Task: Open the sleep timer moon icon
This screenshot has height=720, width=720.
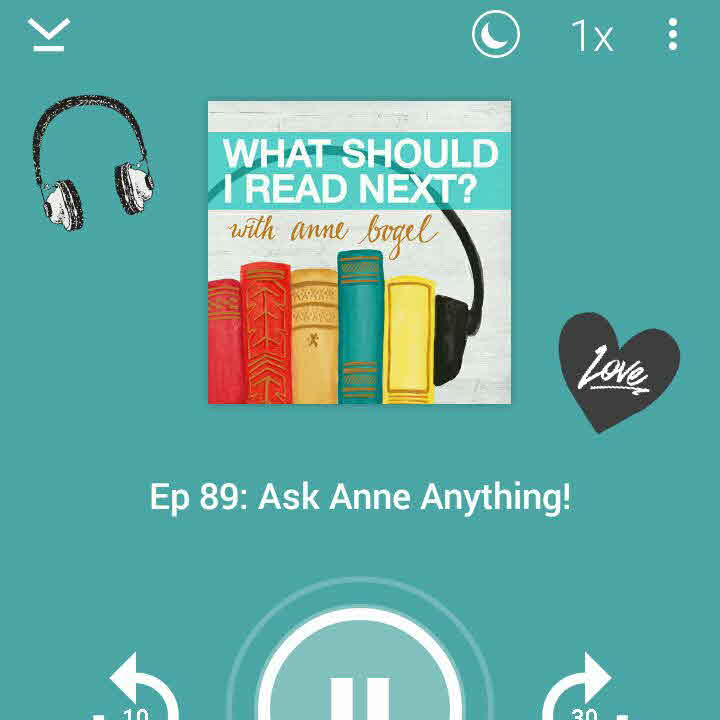Action: point(496,35)
